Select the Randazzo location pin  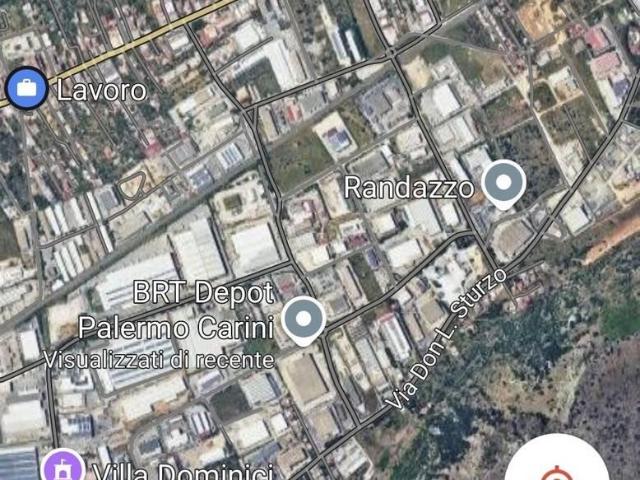point(503,185)
